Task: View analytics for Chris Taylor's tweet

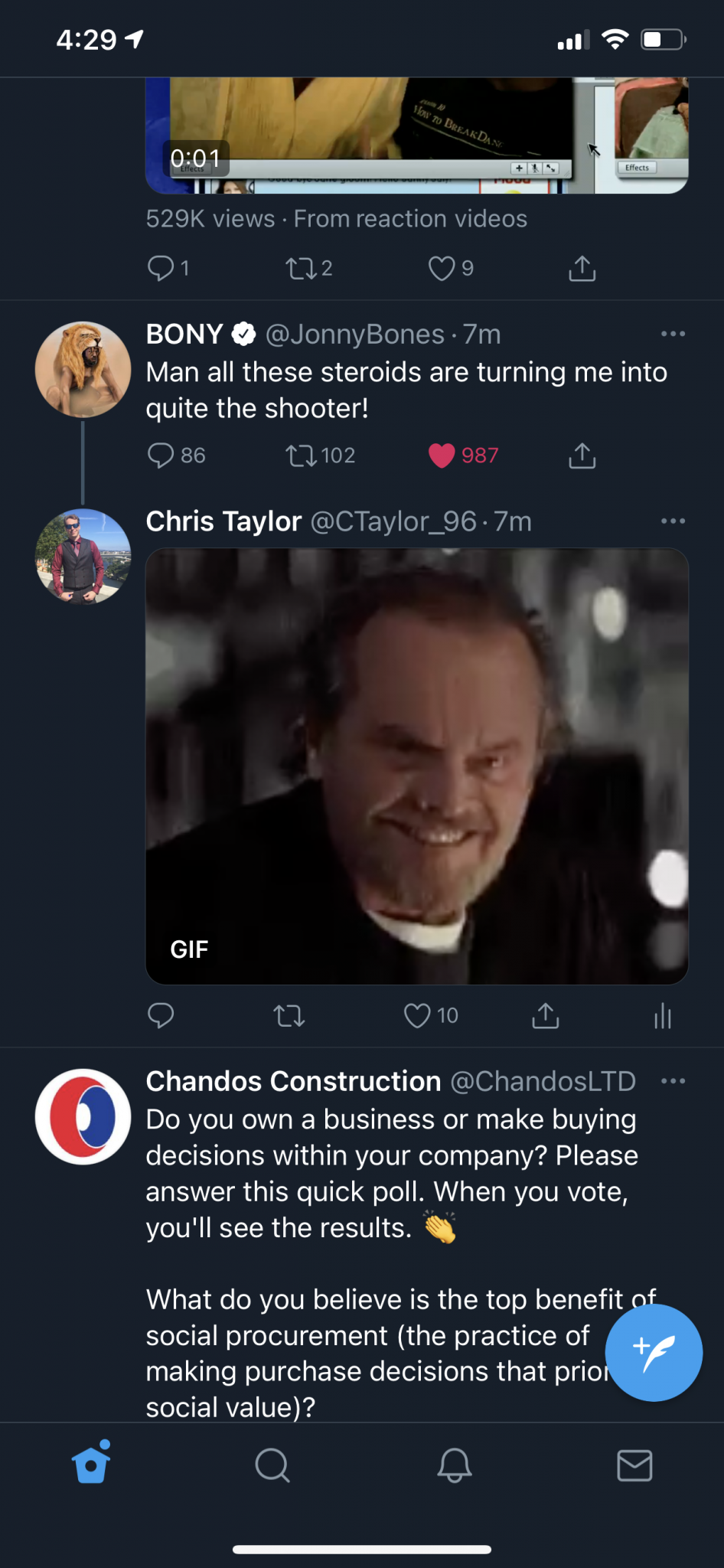Action: pos(663,1016)
